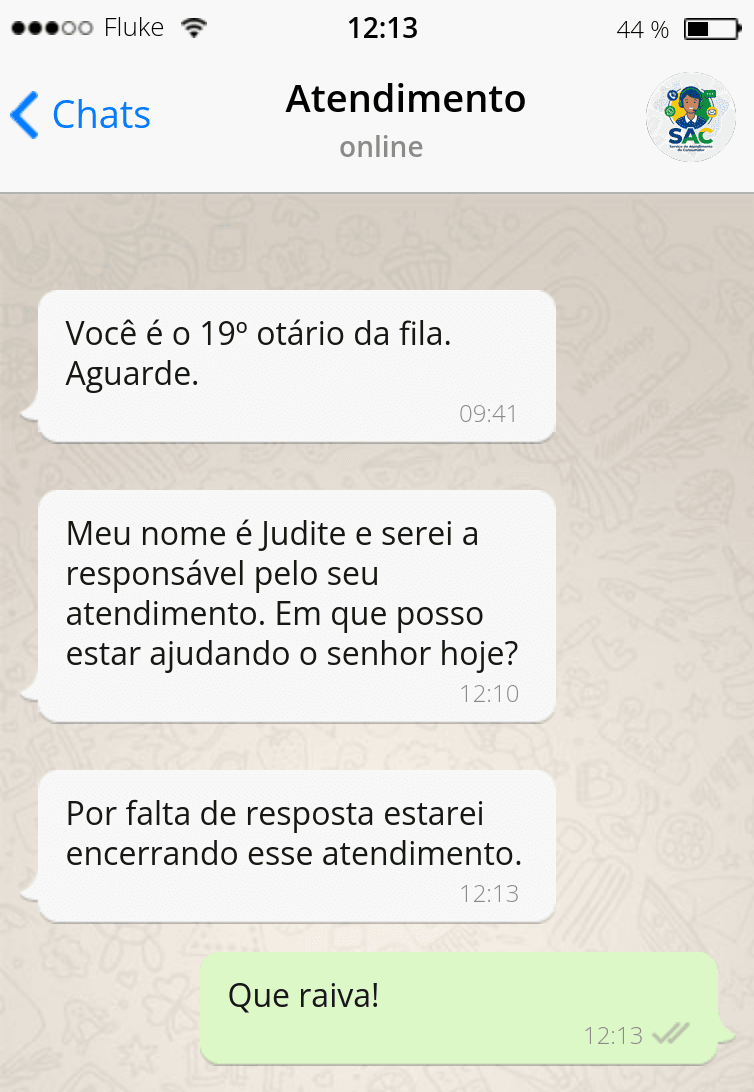Screen dimensions: 754x1092
Task: Go back to Chats list
Action: click(x=80, y=115)
